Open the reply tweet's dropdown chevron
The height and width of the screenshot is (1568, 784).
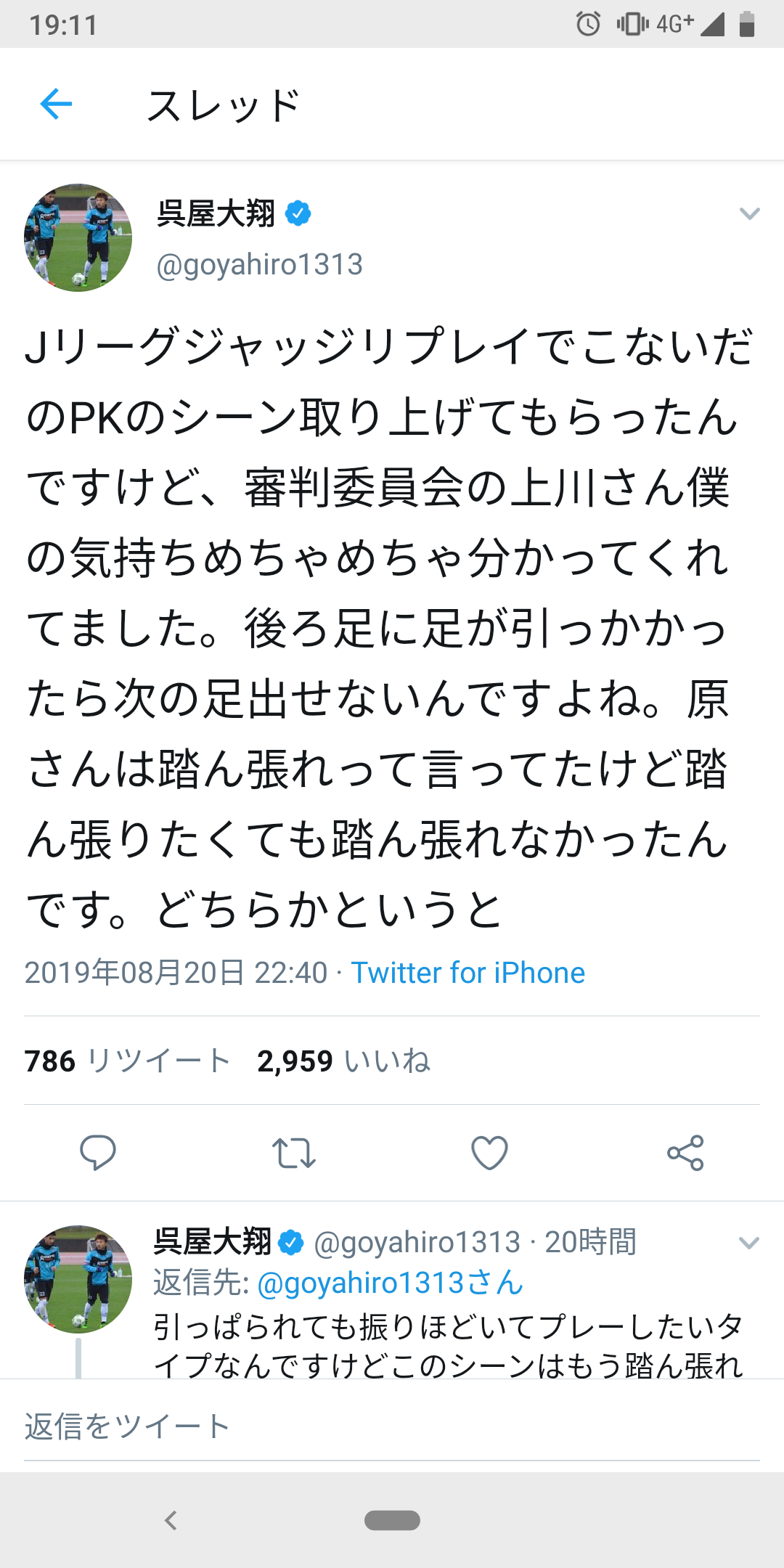tap(749, 1243)
